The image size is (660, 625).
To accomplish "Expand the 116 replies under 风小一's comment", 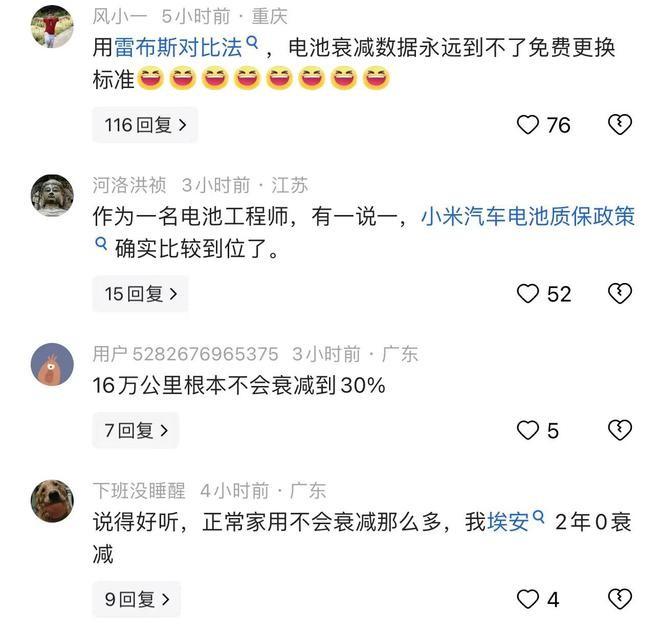I will 145,125.
